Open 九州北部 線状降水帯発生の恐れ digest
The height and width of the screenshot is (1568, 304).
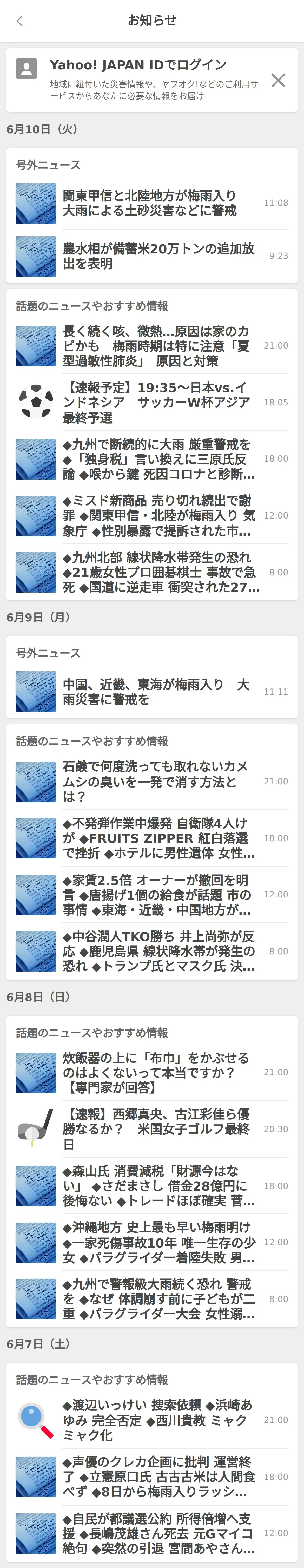[x=152, y=572]
